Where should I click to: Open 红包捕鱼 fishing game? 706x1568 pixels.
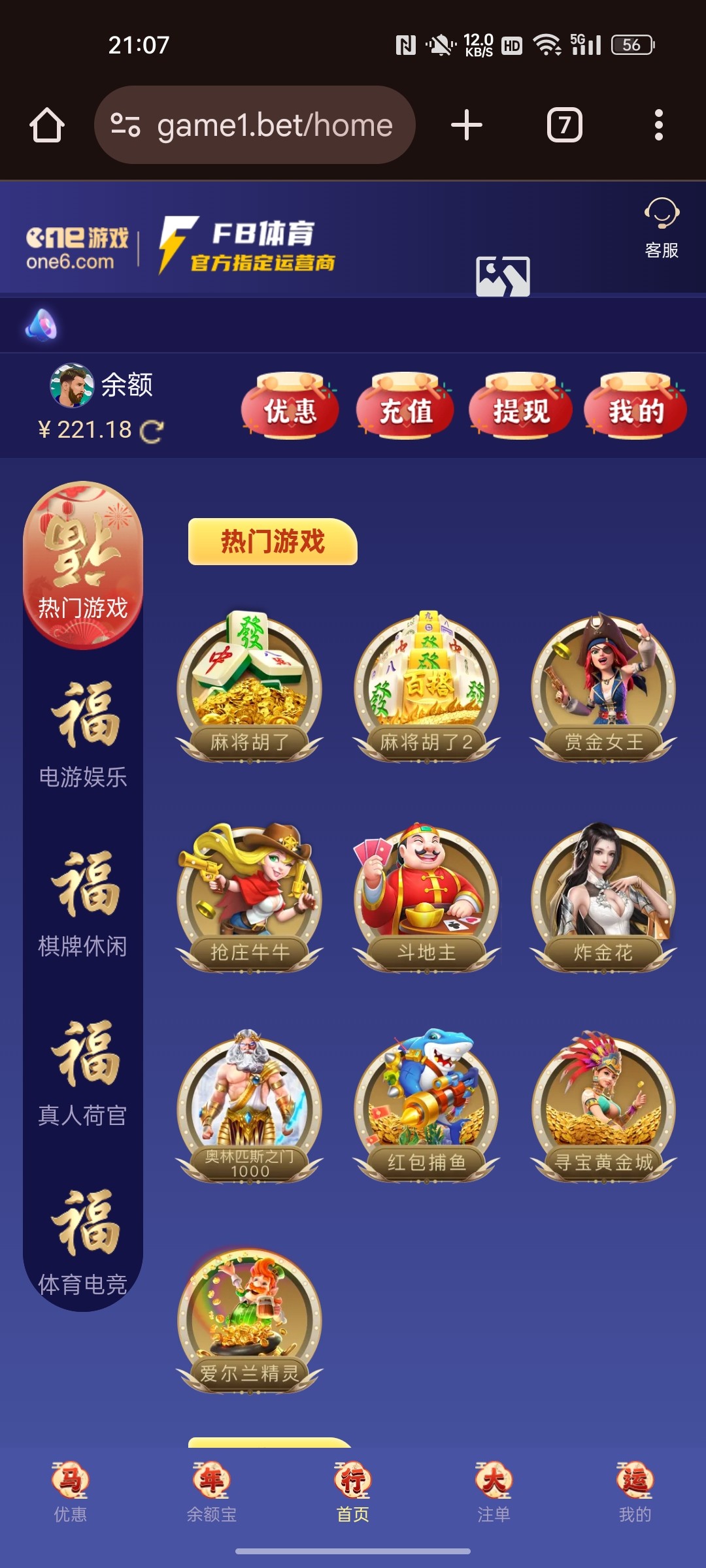coord(426,1108)
